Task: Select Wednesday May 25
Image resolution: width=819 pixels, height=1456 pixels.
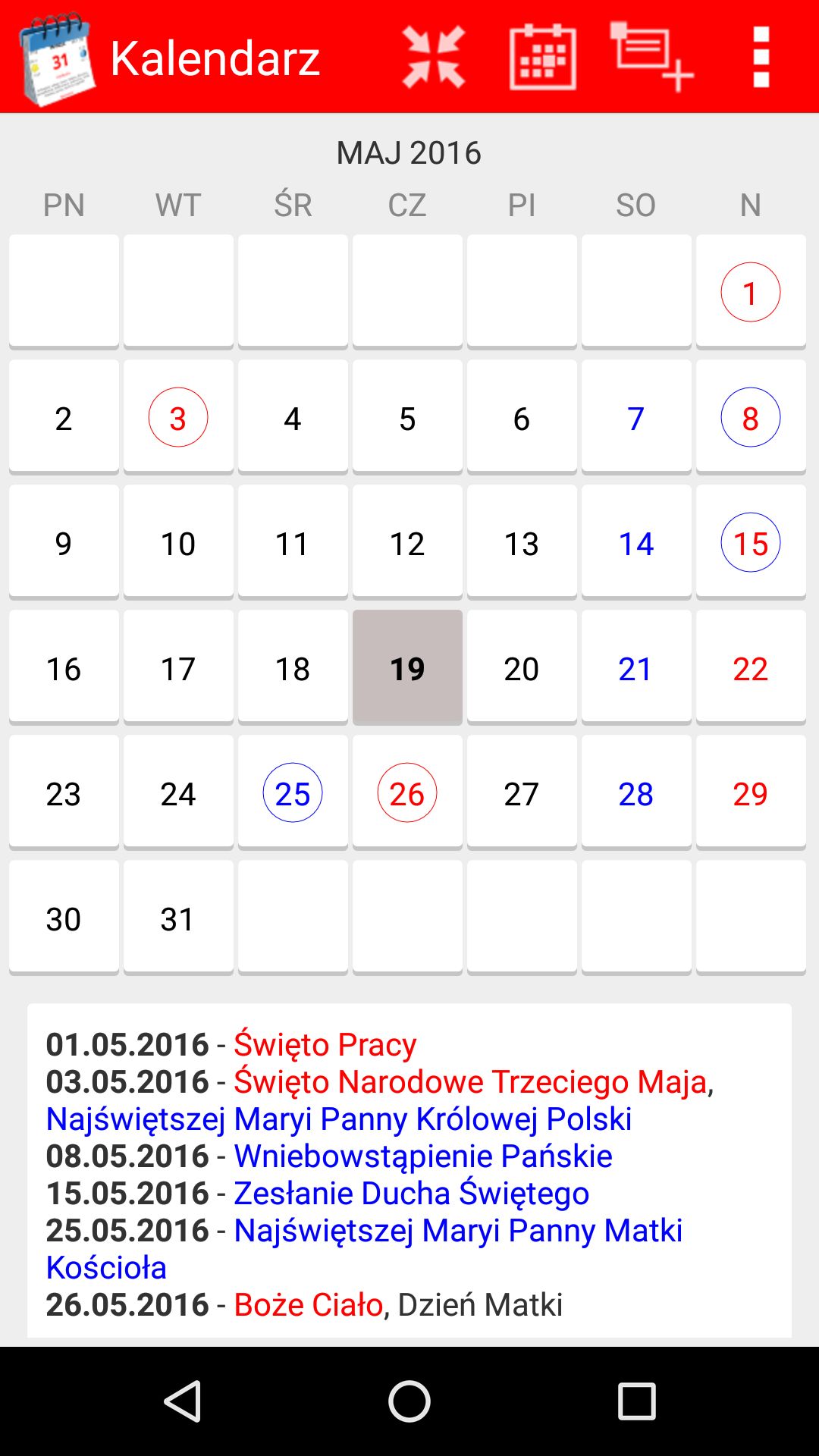Action: (293, 792)
